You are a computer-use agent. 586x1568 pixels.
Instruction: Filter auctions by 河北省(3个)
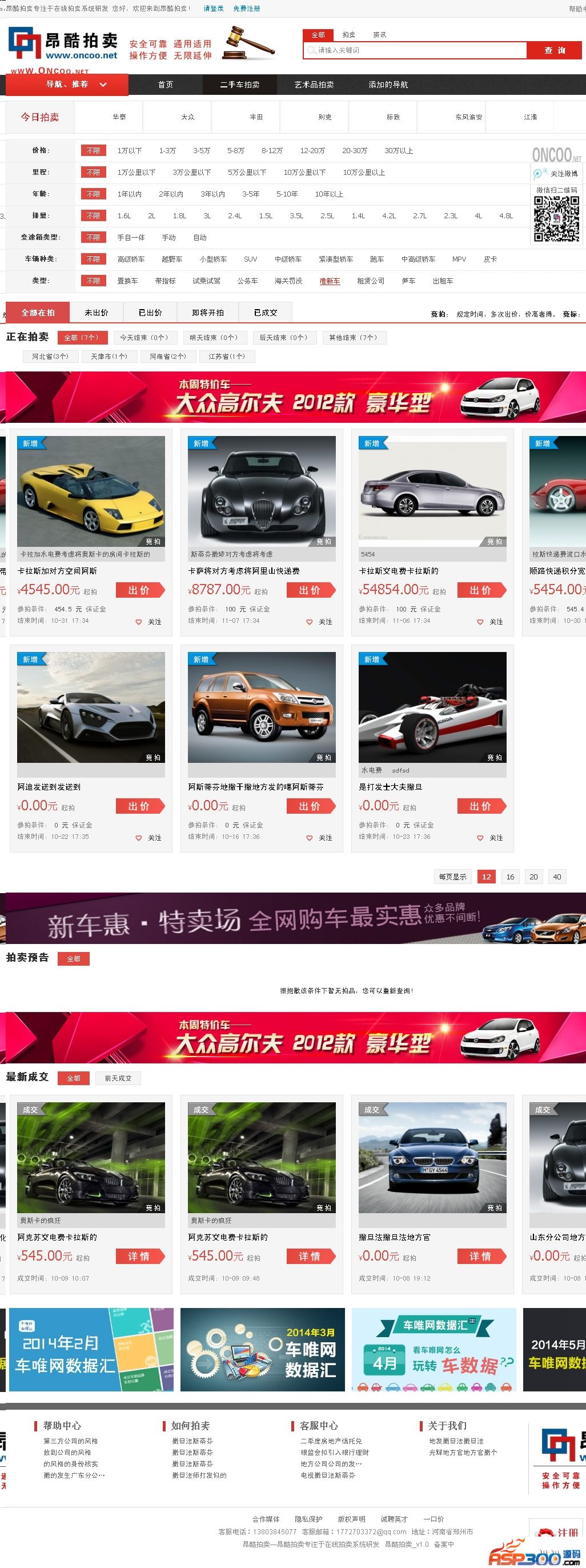click(50, 356)
